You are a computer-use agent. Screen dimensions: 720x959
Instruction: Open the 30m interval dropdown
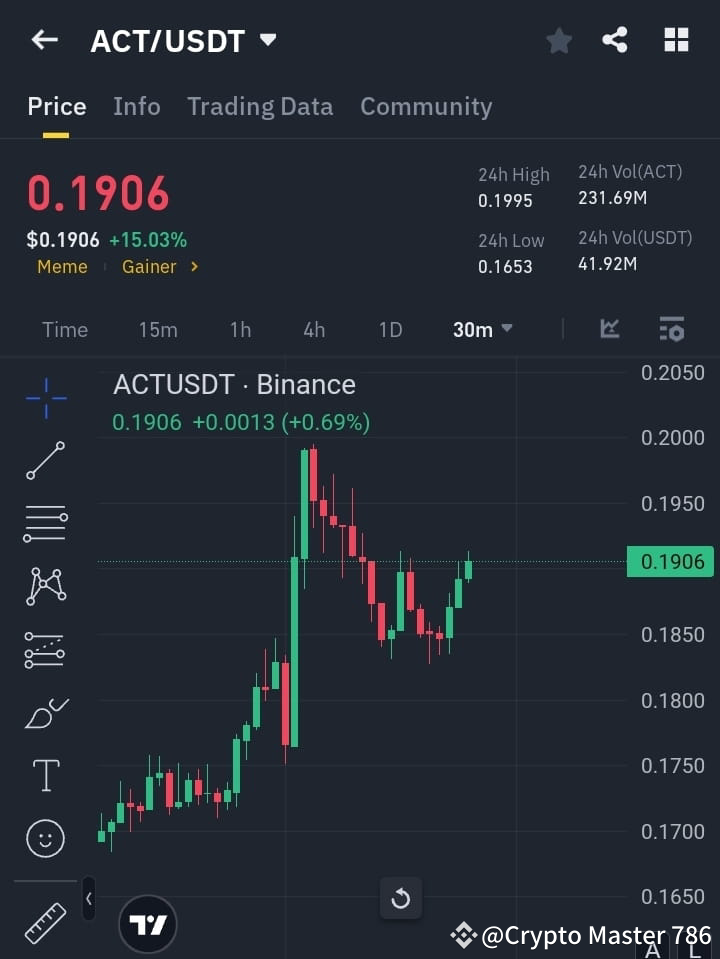(x=482, y=329)
